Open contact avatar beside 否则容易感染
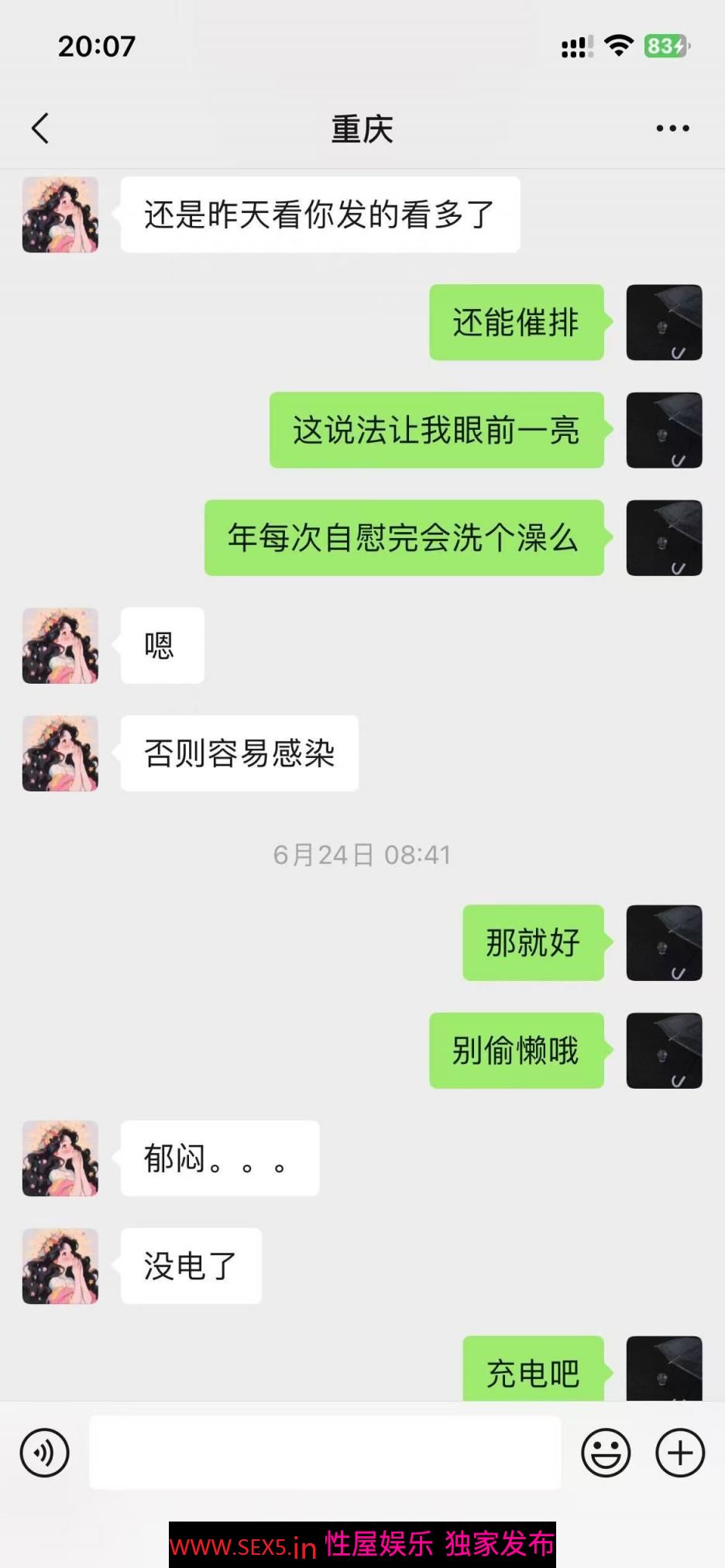Image resolution: width=725 pixels, height=1568 pixels. (60, 753)
